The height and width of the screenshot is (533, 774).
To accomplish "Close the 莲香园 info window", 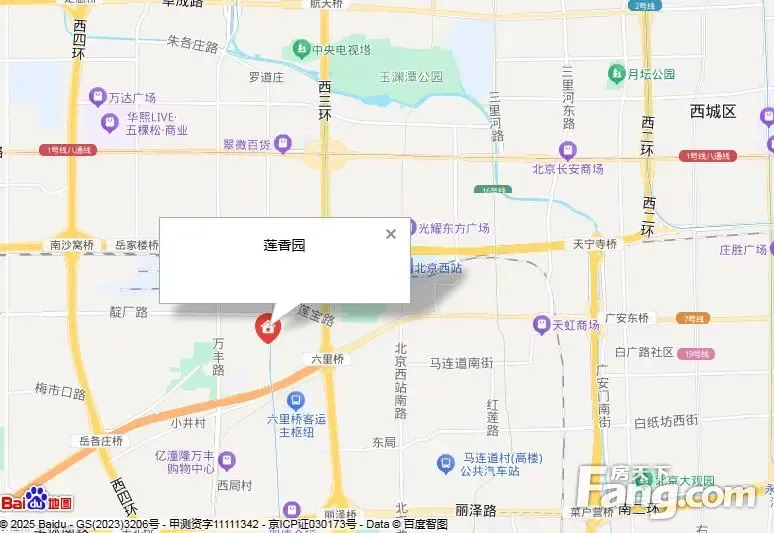I will pyautogui.click(x=391, y=234).
